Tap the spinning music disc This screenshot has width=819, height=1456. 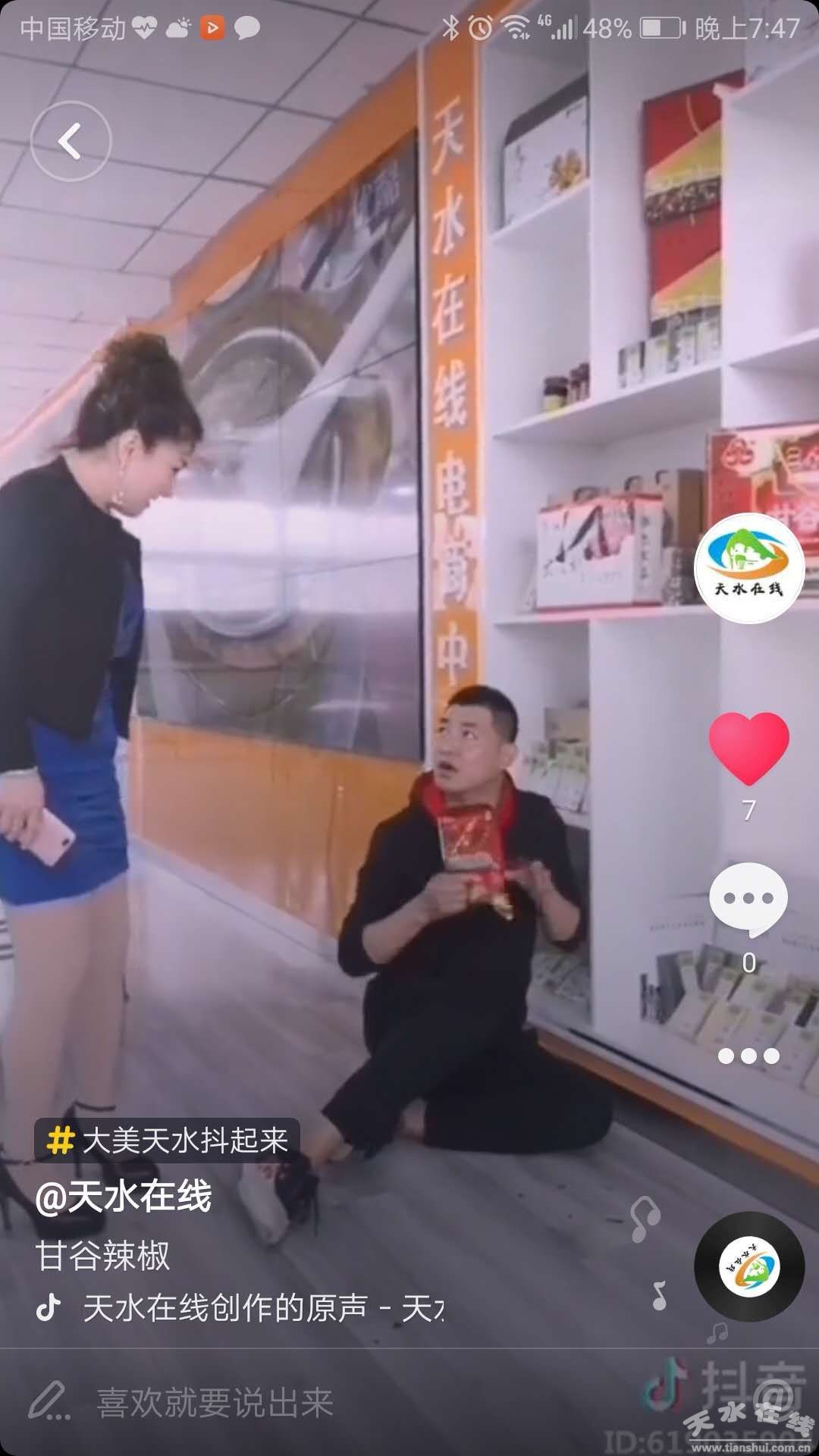click(x=748, y=1266)
